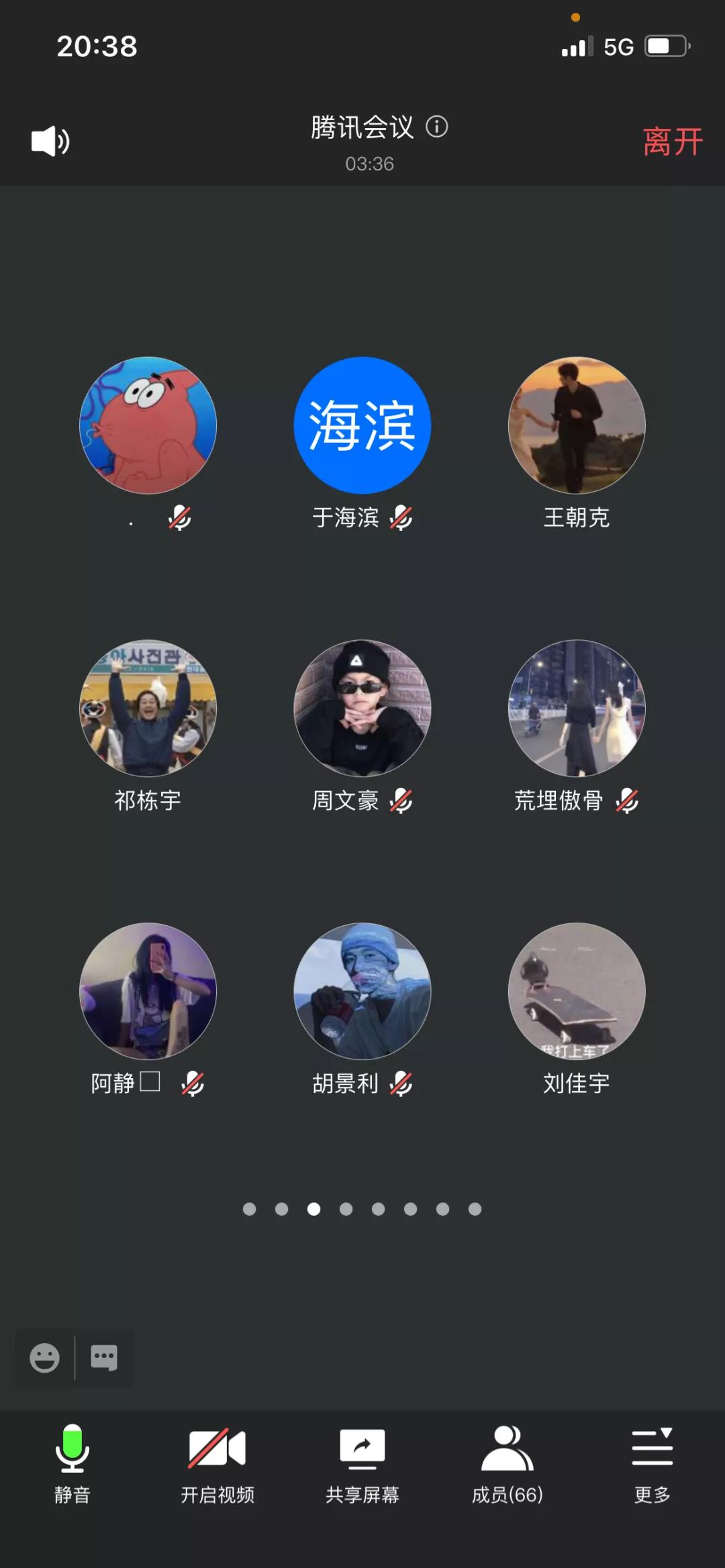Image resolution: width=725 pixels, height=1568 pixels.
Task: Select participant 王朝克's avatar
Action: click(x=577, y=425)
